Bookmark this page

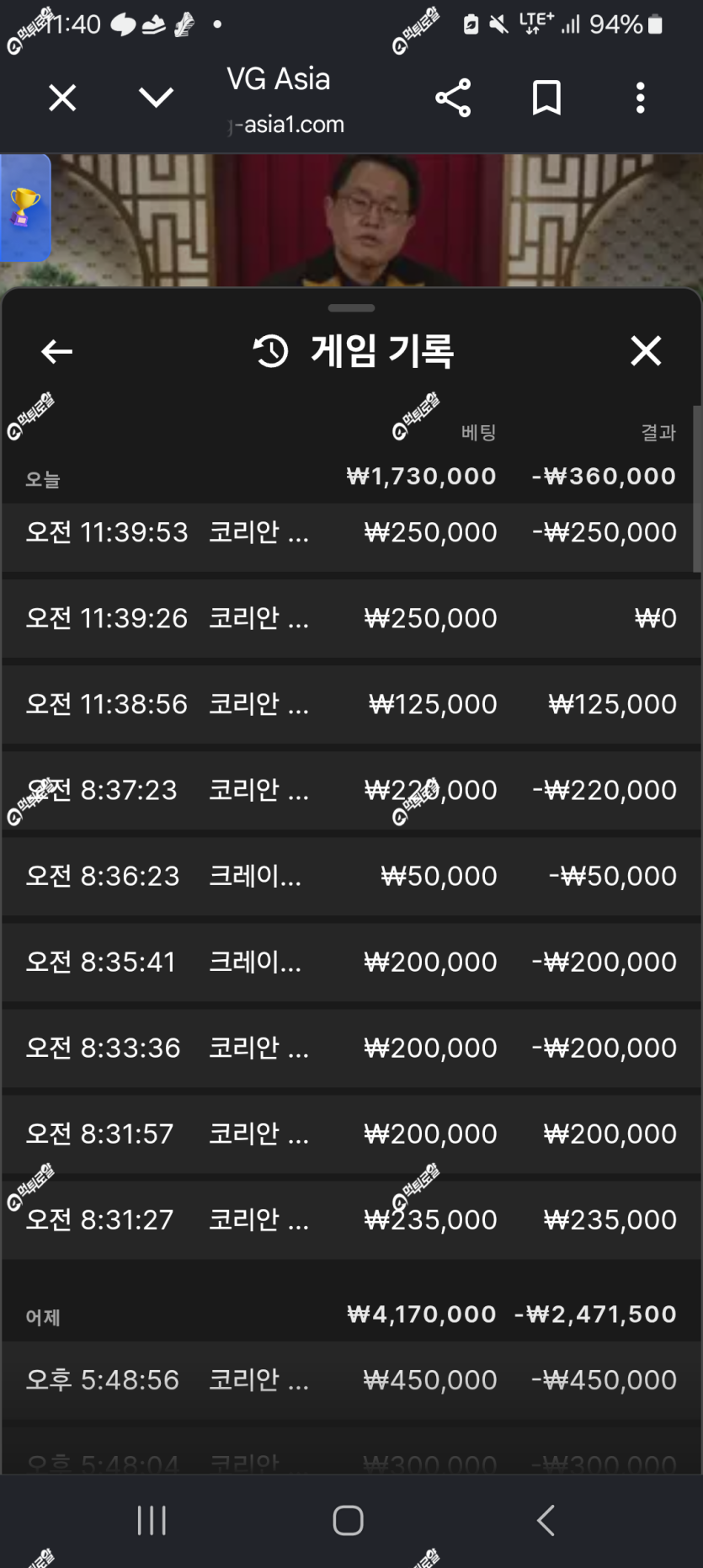point(546,98)
